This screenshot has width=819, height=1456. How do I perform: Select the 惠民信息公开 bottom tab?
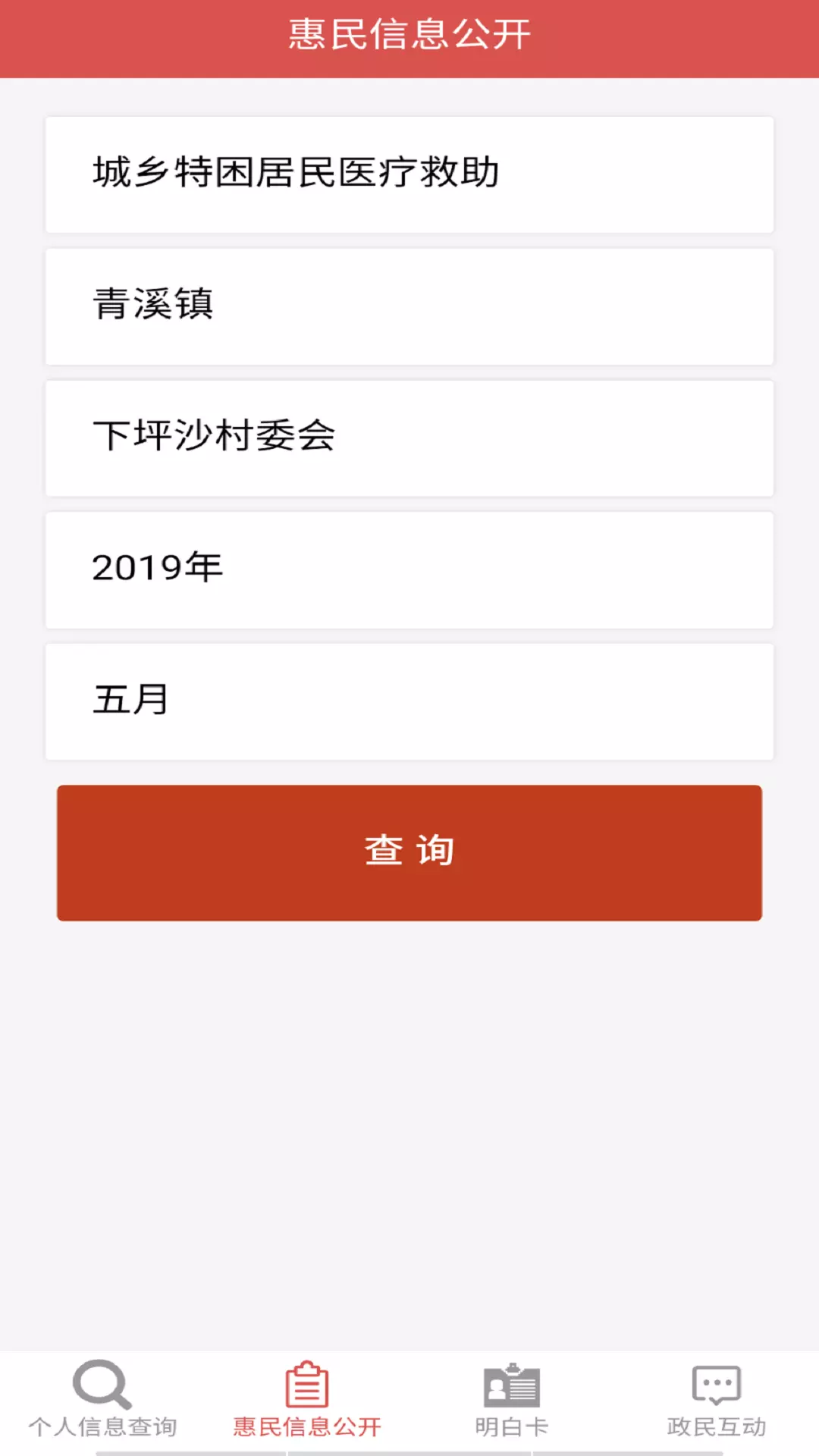pyautogui.click(x=307, y=1400)
